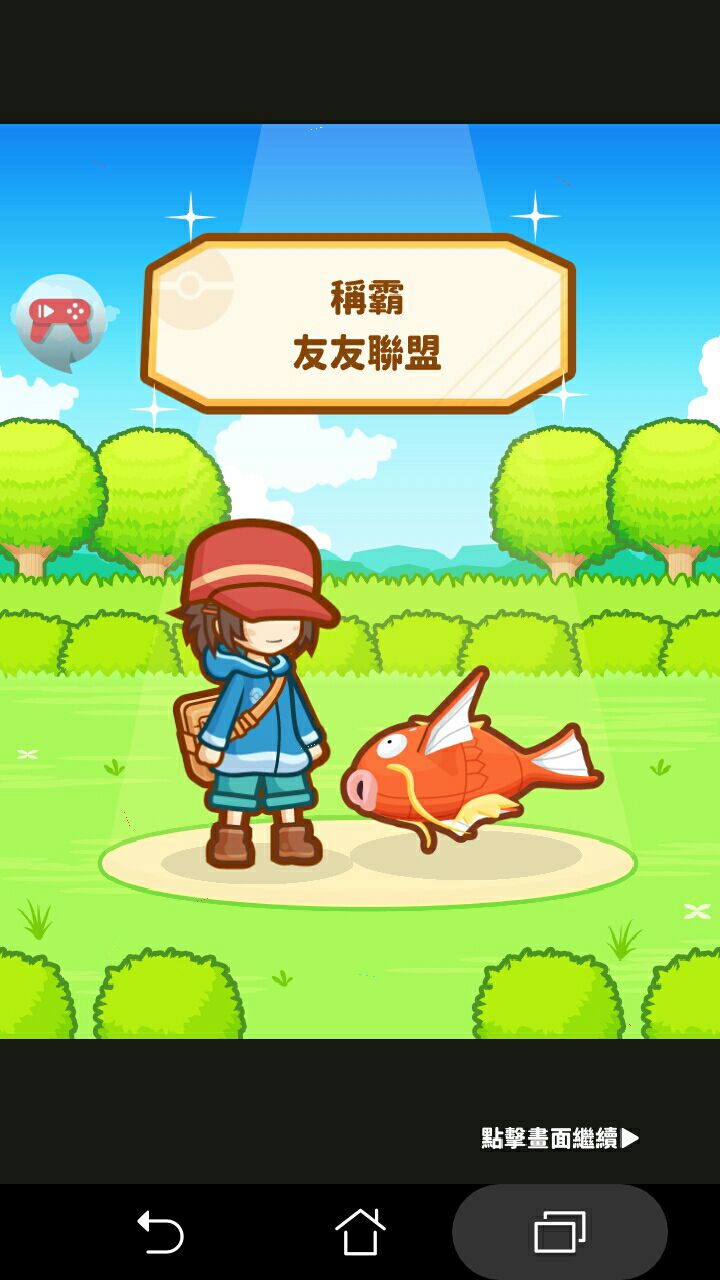Tap 點擊畫面繼續 to continue
Viewport: 720px width, 1280px height.
559,1138
